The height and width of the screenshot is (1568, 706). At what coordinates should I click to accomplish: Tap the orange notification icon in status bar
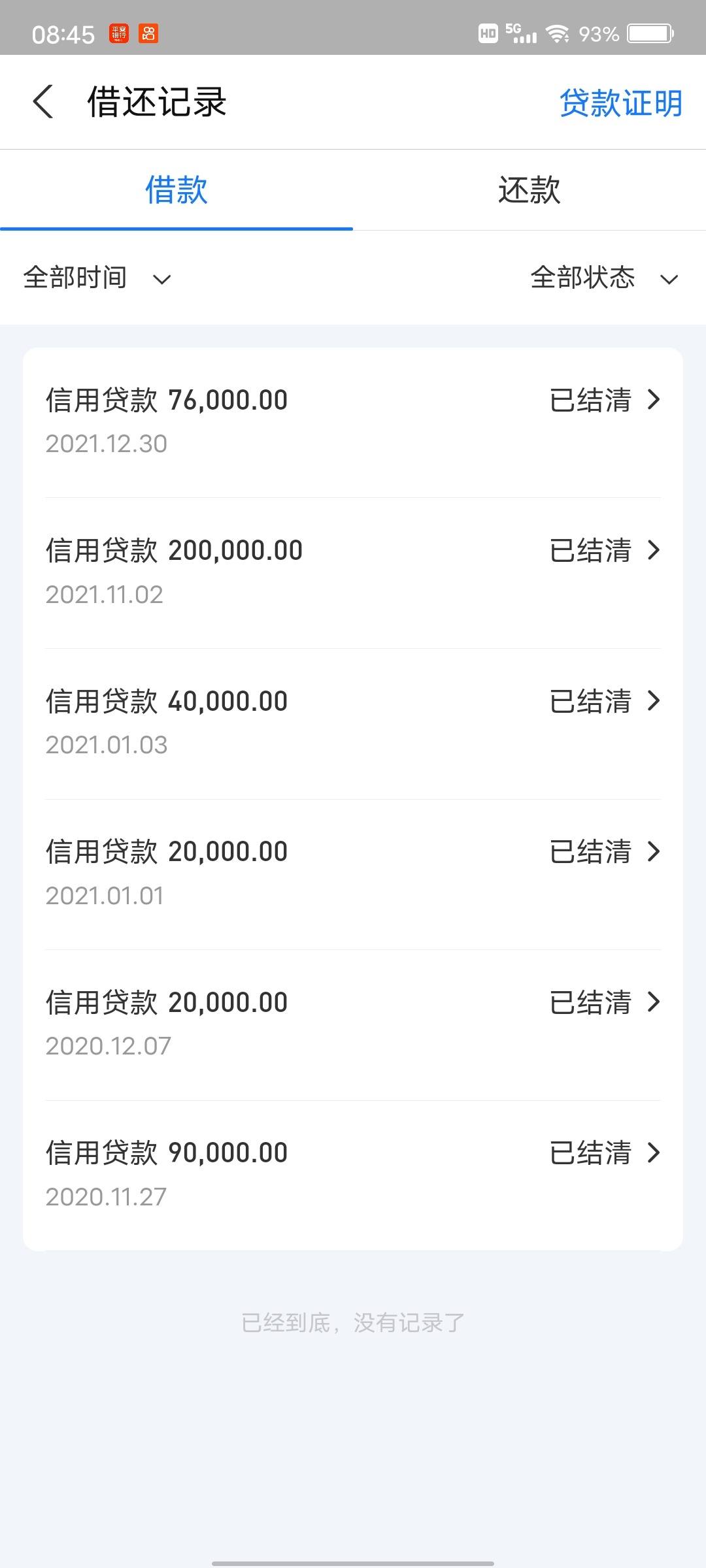pyautogui.click(x=150, y=34)
